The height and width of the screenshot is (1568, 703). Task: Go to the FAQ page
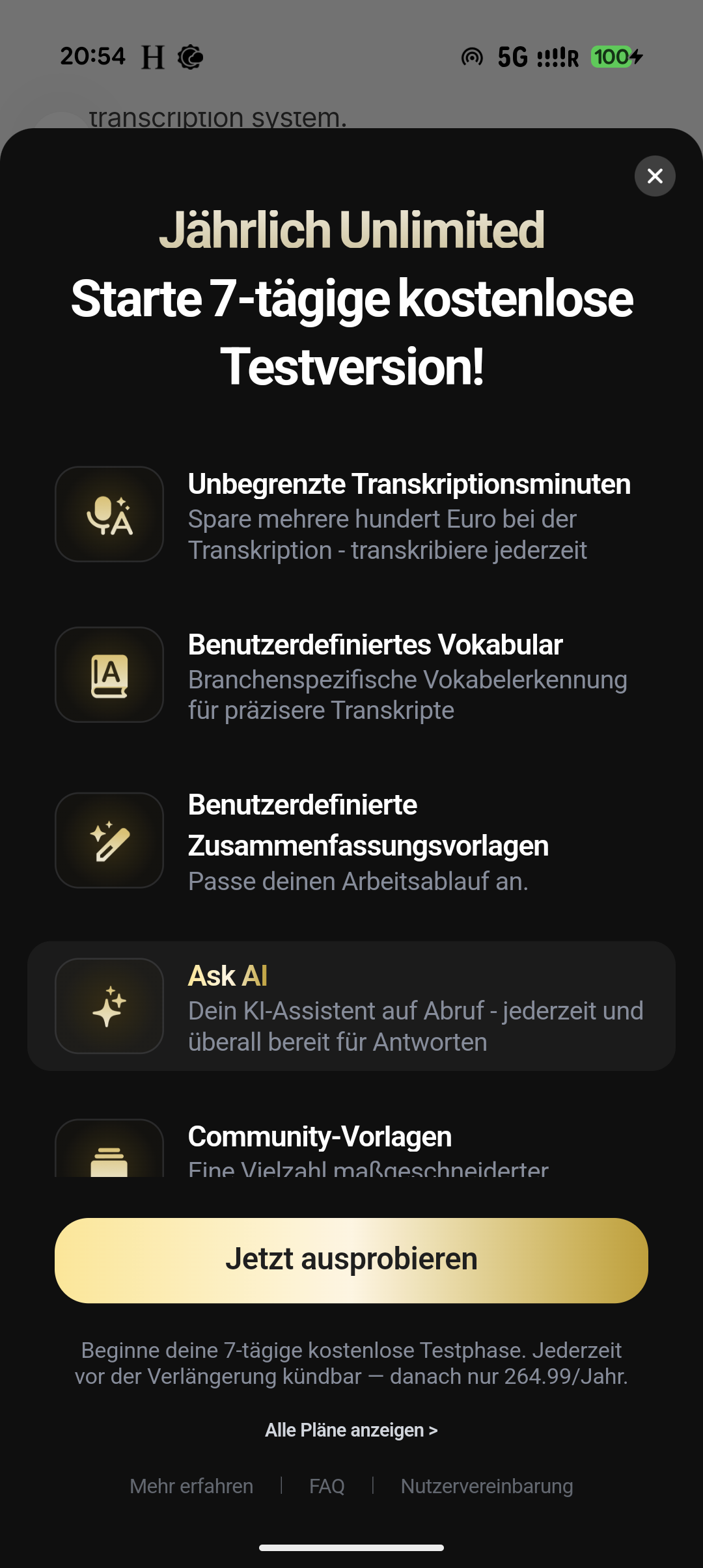coord(327,1486)
